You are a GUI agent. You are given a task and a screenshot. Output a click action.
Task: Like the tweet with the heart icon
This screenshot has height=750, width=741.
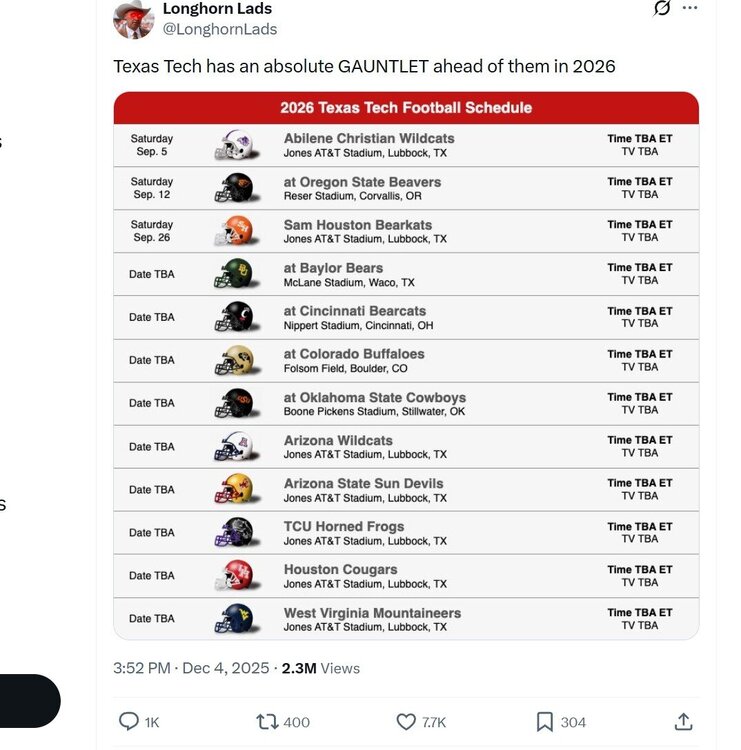[x=406, y=721]
